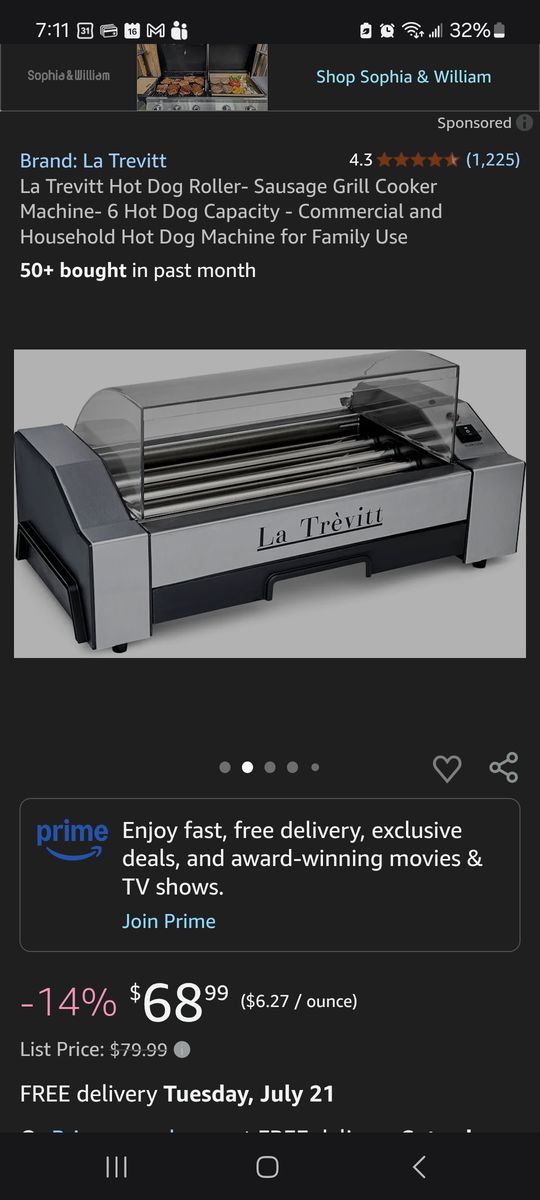540x1200 pixels.
Task: Tap the image carousel page indicator dots
Action: pyautogui.click(x=270, y=768)
